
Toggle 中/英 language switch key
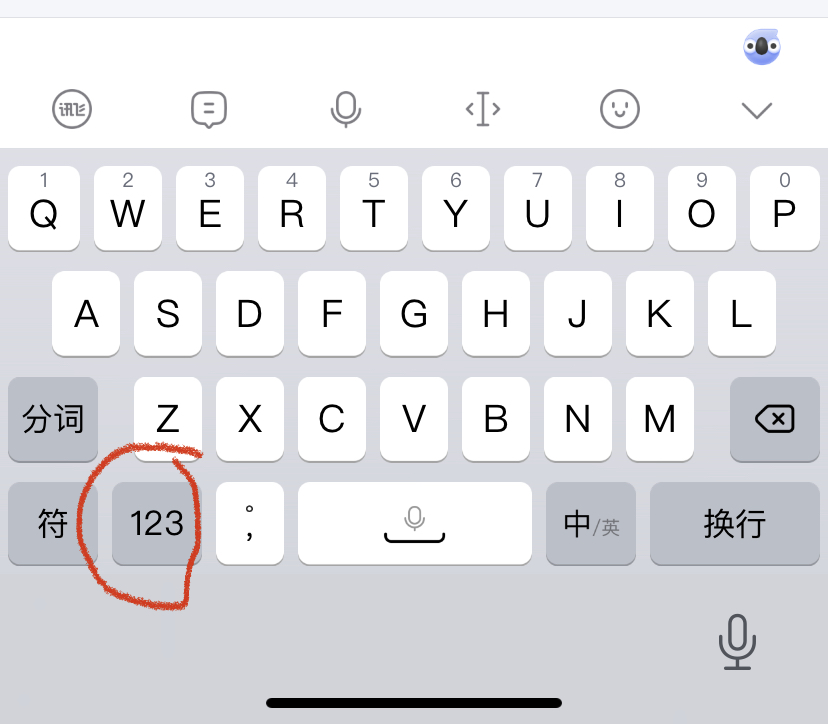[591, 523]
